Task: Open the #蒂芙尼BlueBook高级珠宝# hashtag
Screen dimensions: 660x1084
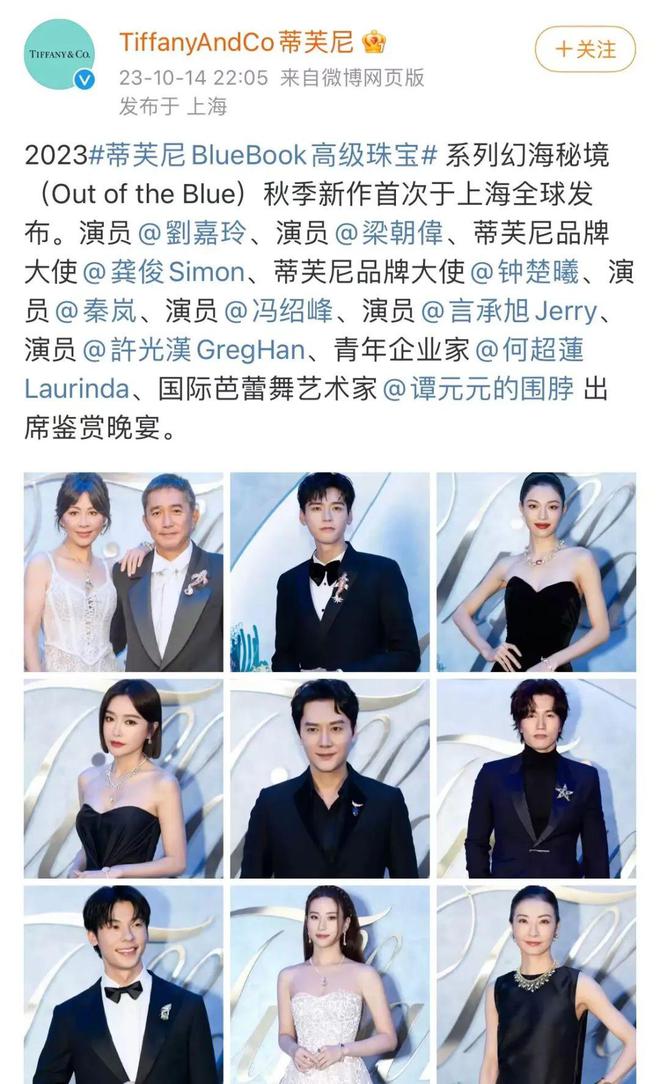Action: pyautogui.click(x=264, y=156)
